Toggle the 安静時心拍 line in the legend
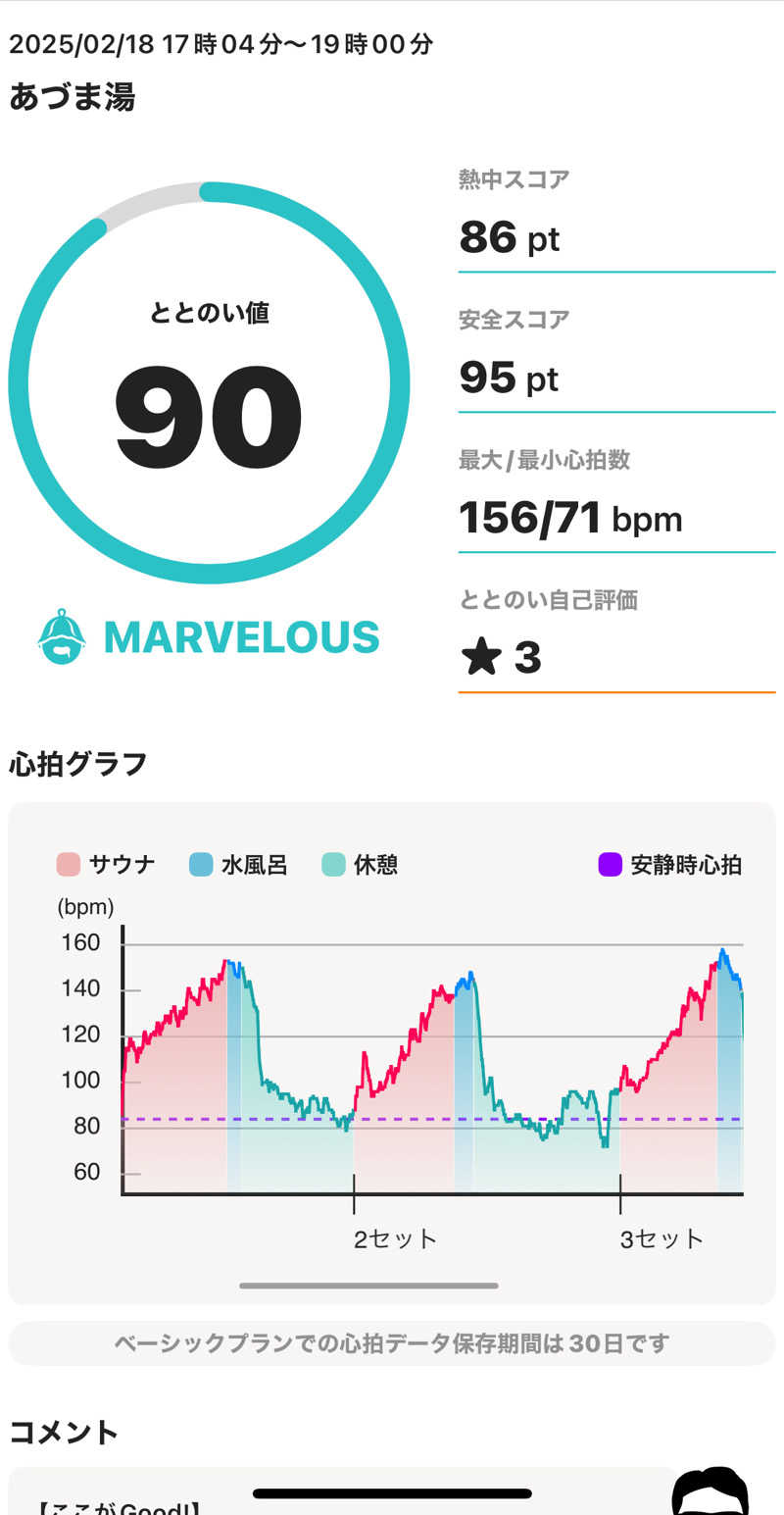The image size is (784, 1515). [669, 865]
